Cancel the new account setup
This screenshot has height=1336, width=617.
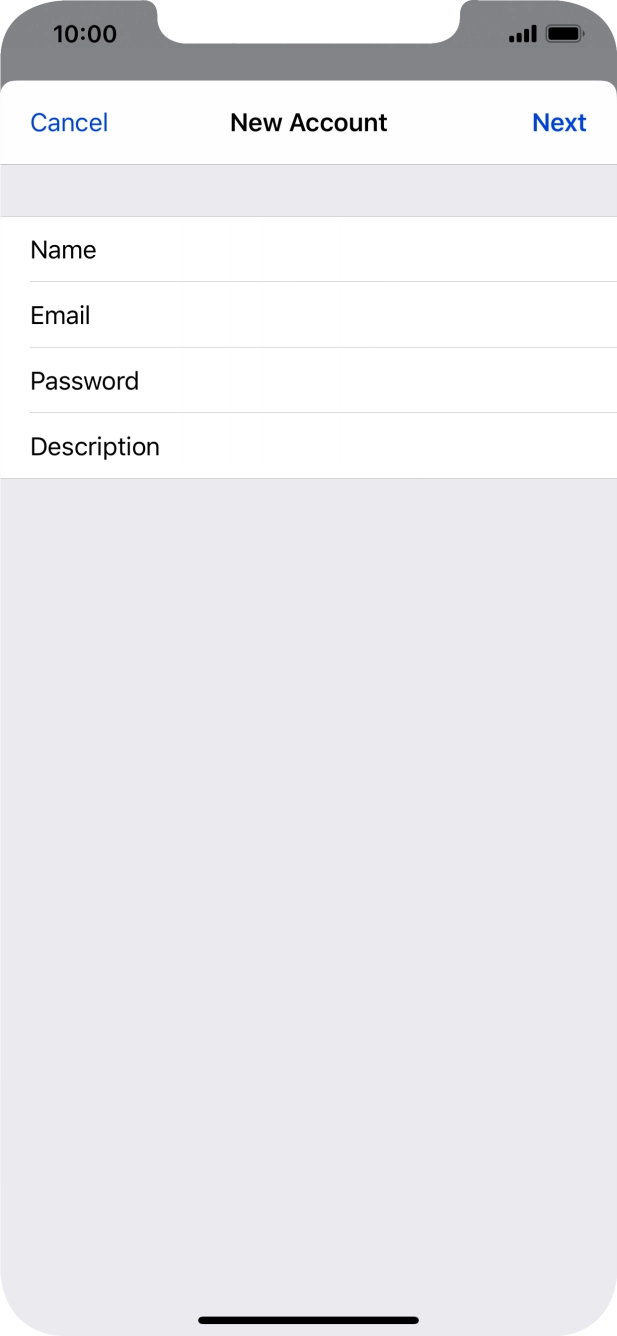coord(69,122)
